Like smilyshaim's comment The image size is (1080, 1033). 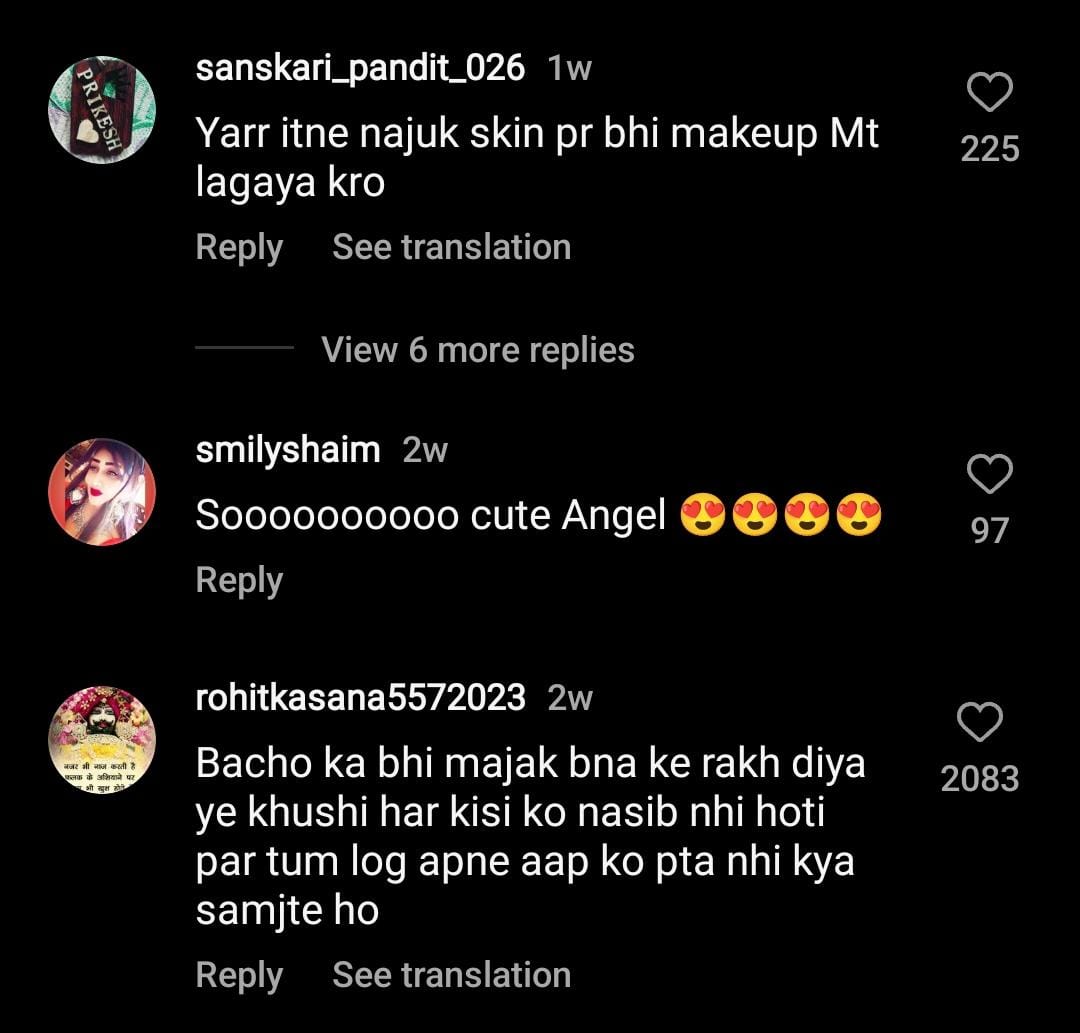point(989,475)
